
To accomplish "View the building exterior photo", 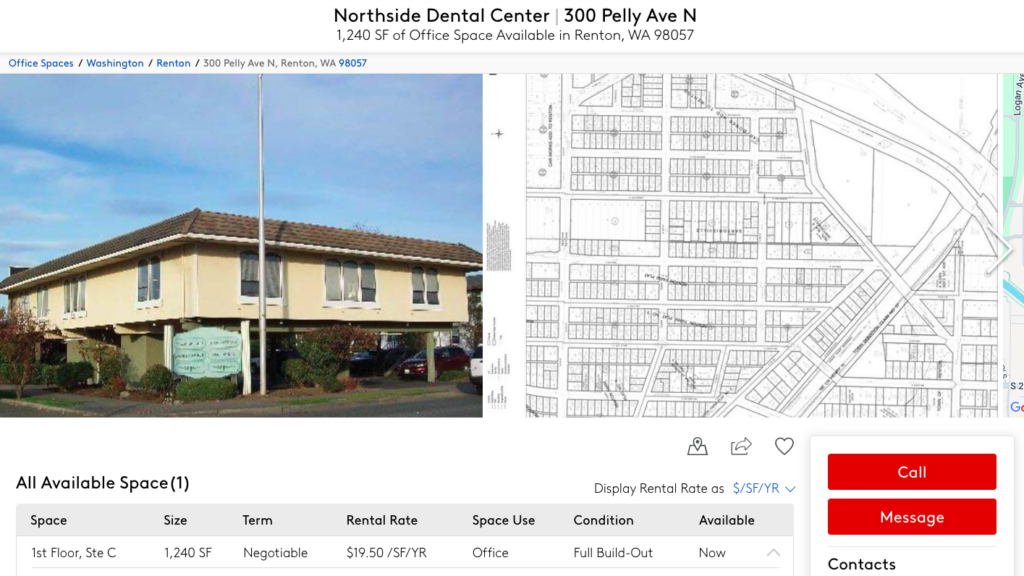I will pyautogui.click(x=241, y=245).
